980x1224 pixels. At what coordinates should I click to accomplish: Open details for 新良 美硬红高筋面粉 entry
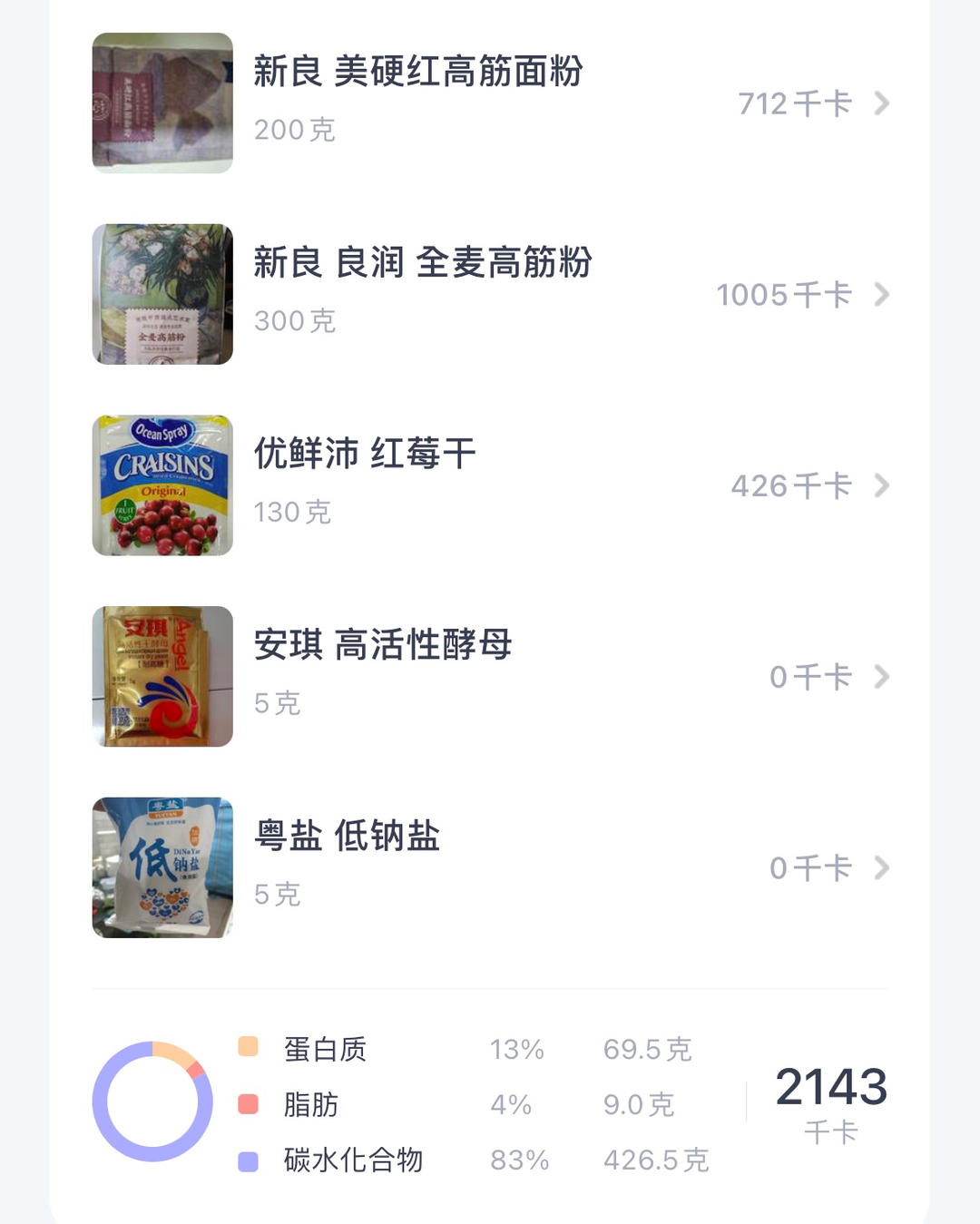coord(880,103)
